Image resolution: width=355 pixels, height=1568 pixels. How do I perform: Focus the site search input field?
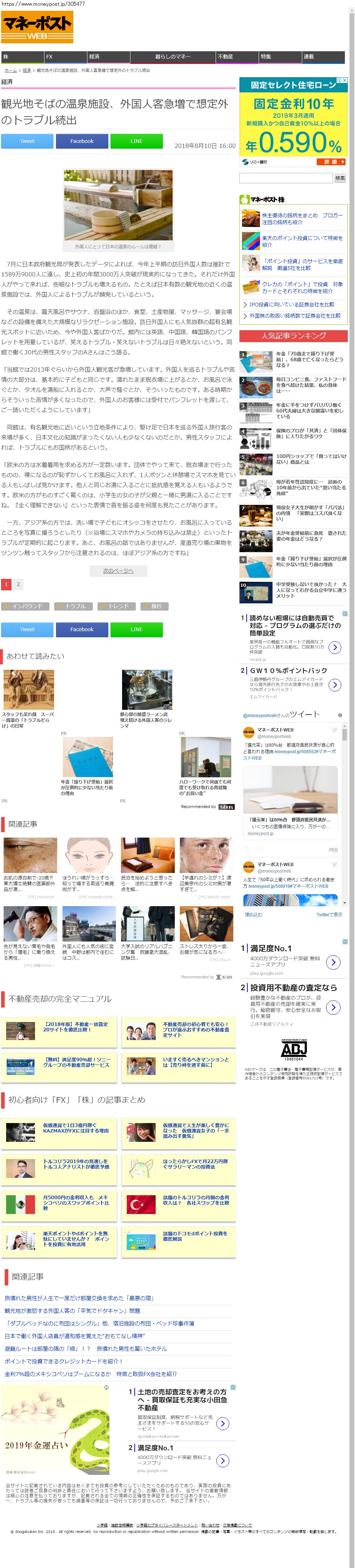(286, 178)
